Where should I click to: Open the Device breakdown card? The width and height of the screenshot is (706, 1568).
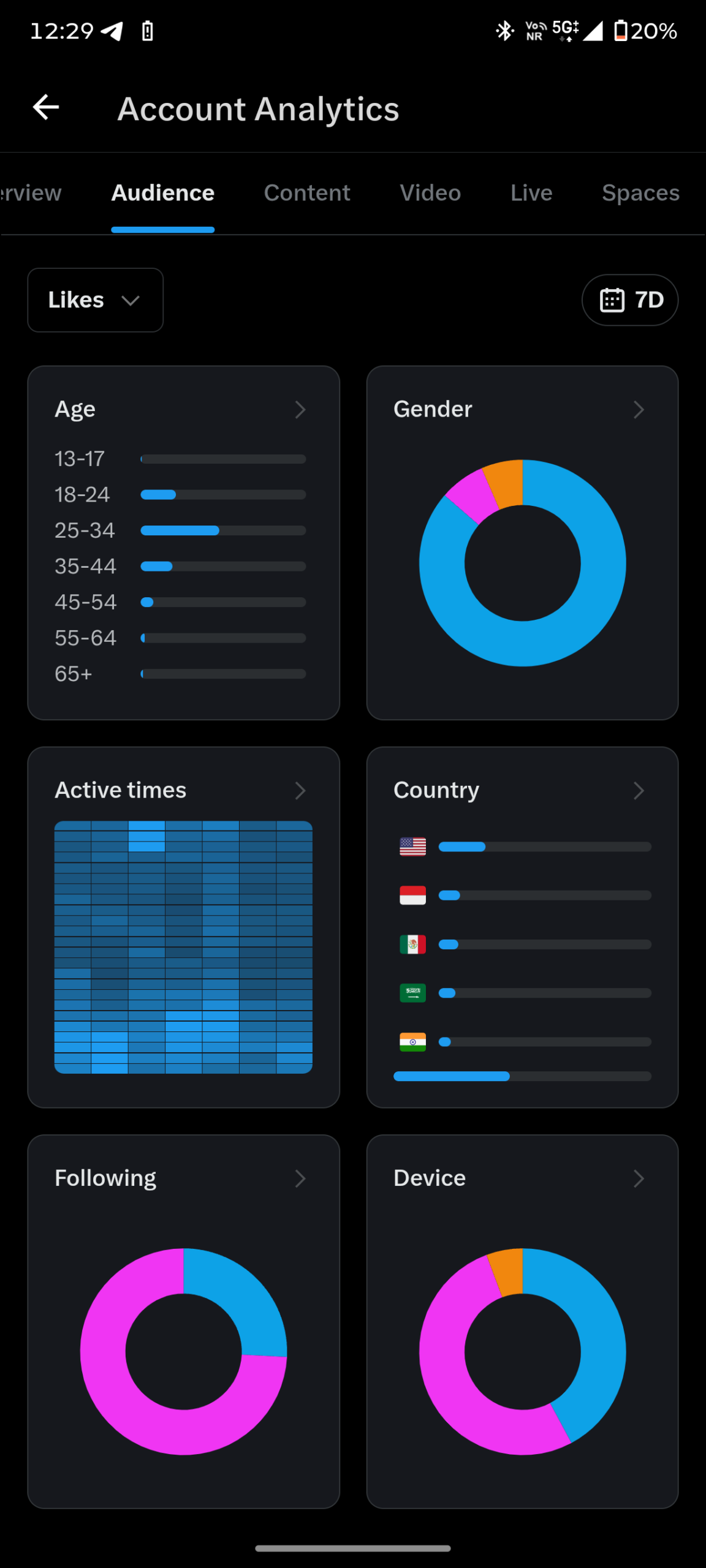pos(522,1178)
